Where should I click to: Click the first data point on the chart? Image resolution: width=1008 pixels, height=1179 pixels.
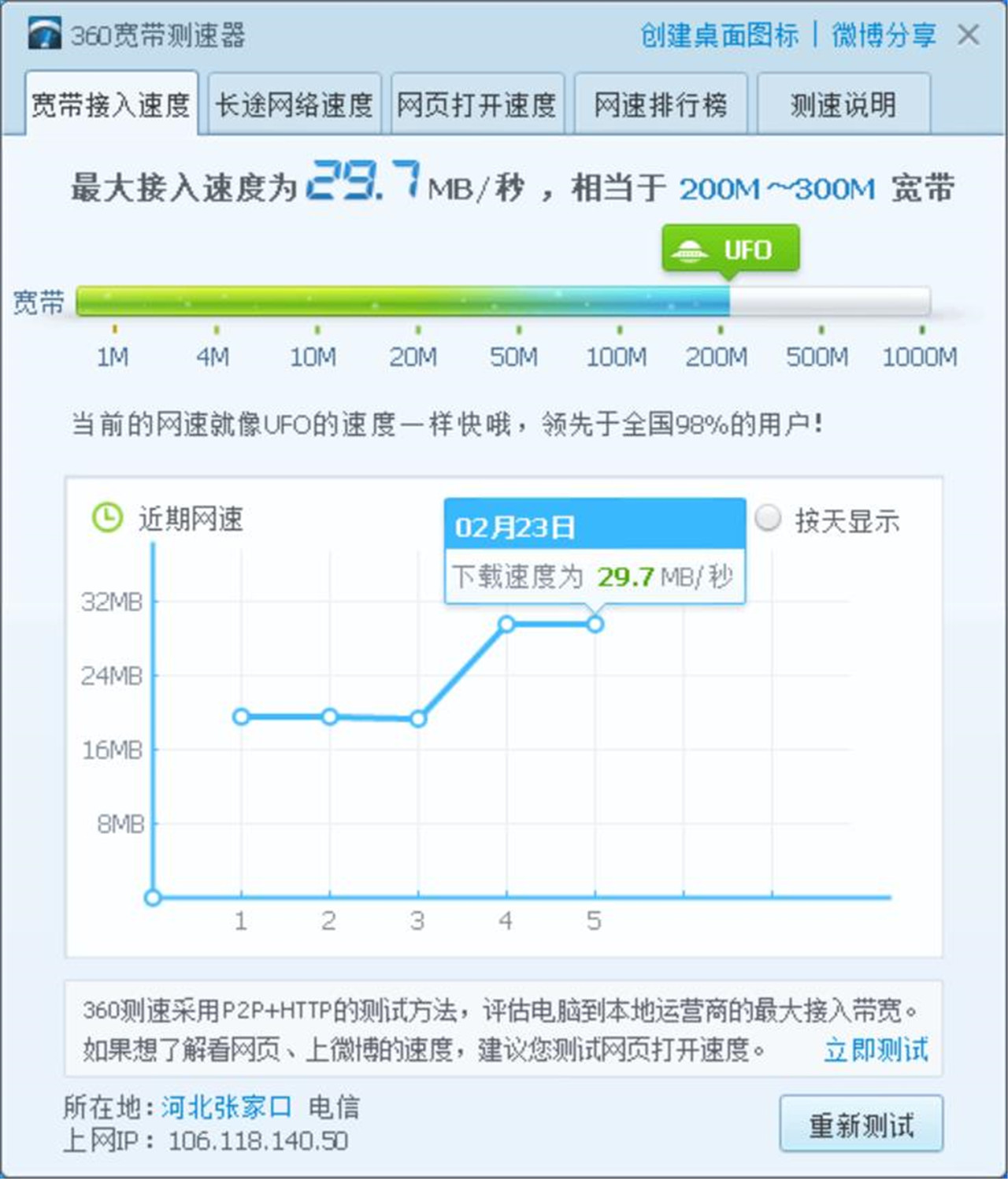[x=240, y=716]
